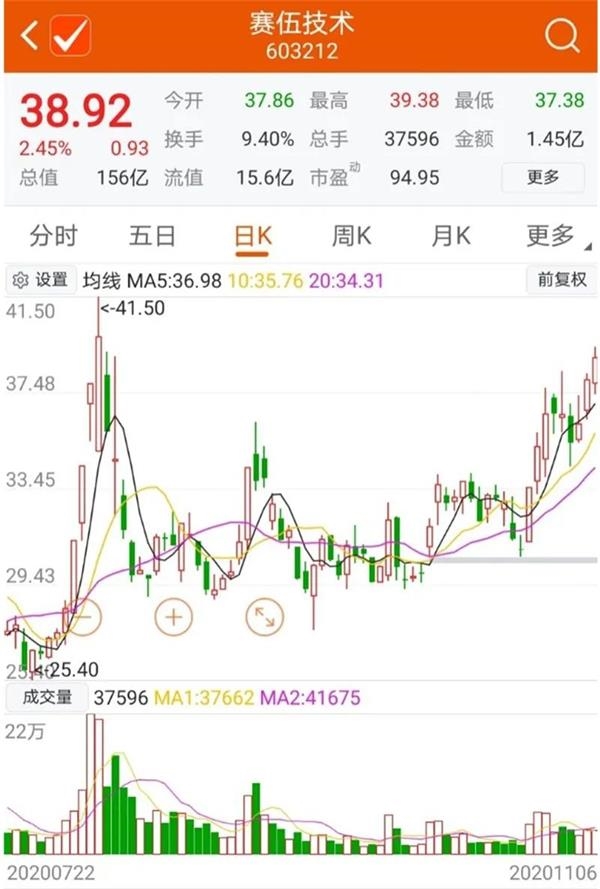Image resolution: width=600 pixels, height=889 pixels.
Task: Change the 成交量 indicator
Action: tap(46, 696)
